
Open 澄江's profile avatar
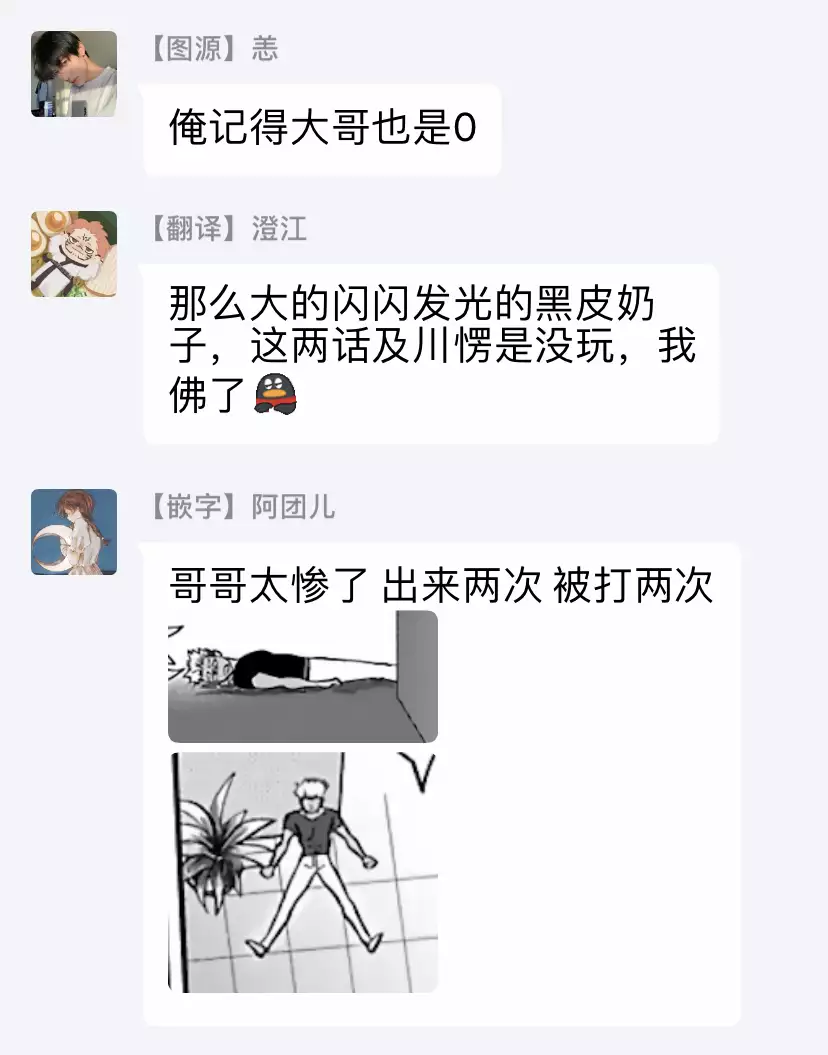click(74, 254)
